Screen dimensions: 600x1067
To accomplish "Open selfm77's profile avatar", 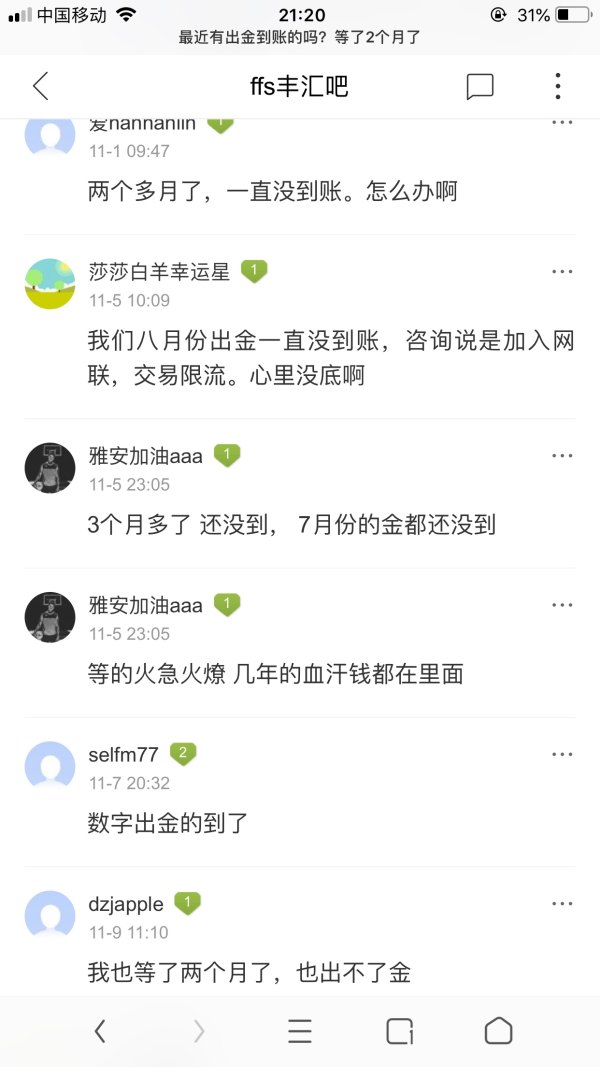I will coord(50,767).
